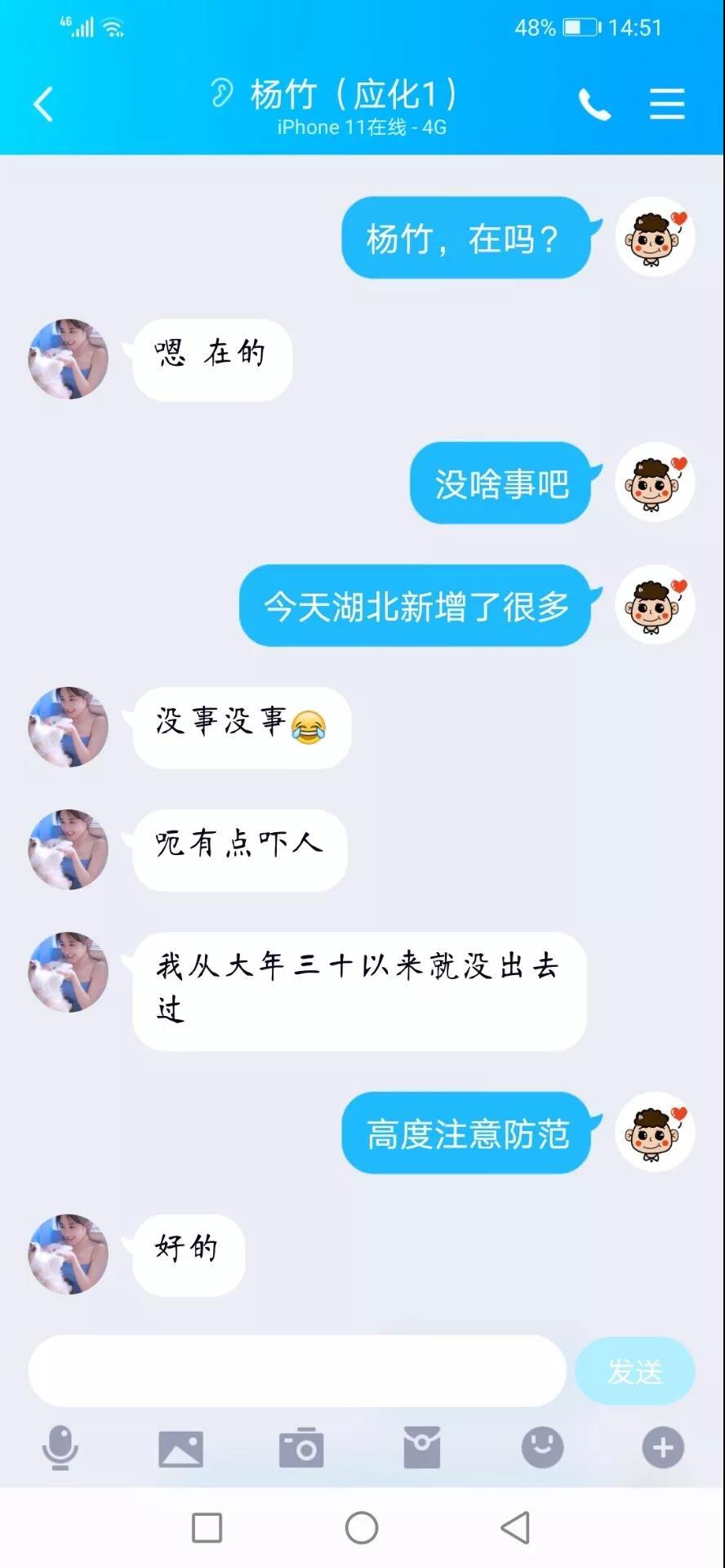Tap the 发送 send button
Image resolution: width=725 pixels, height=1568 pixels.
pos(634,1371)
